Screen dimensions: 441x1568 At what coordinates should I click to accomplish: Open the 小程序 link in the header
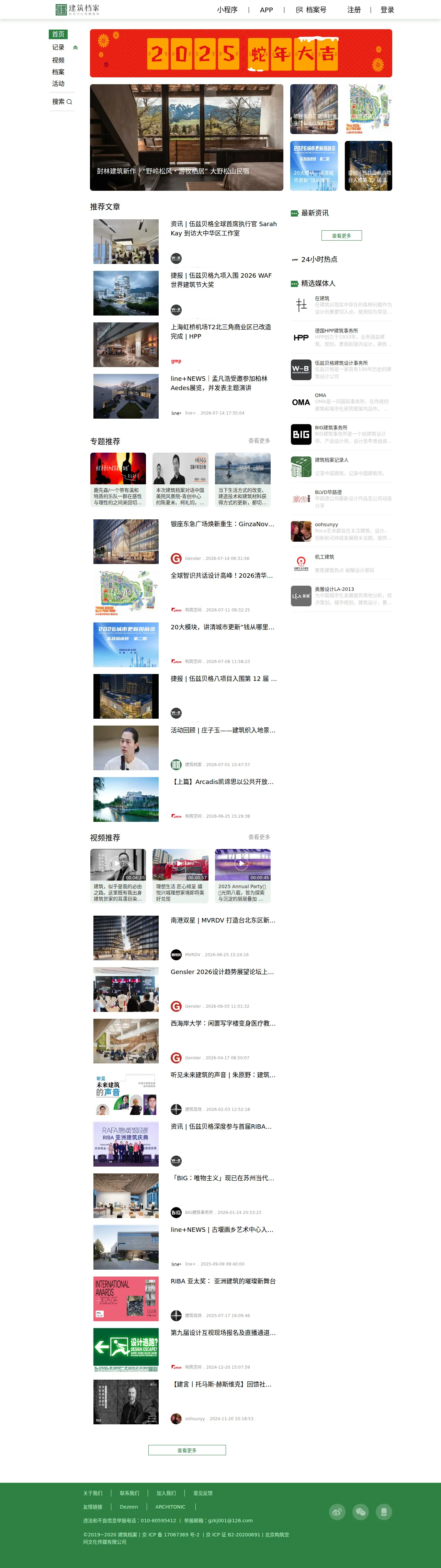(x=227, y=10)
